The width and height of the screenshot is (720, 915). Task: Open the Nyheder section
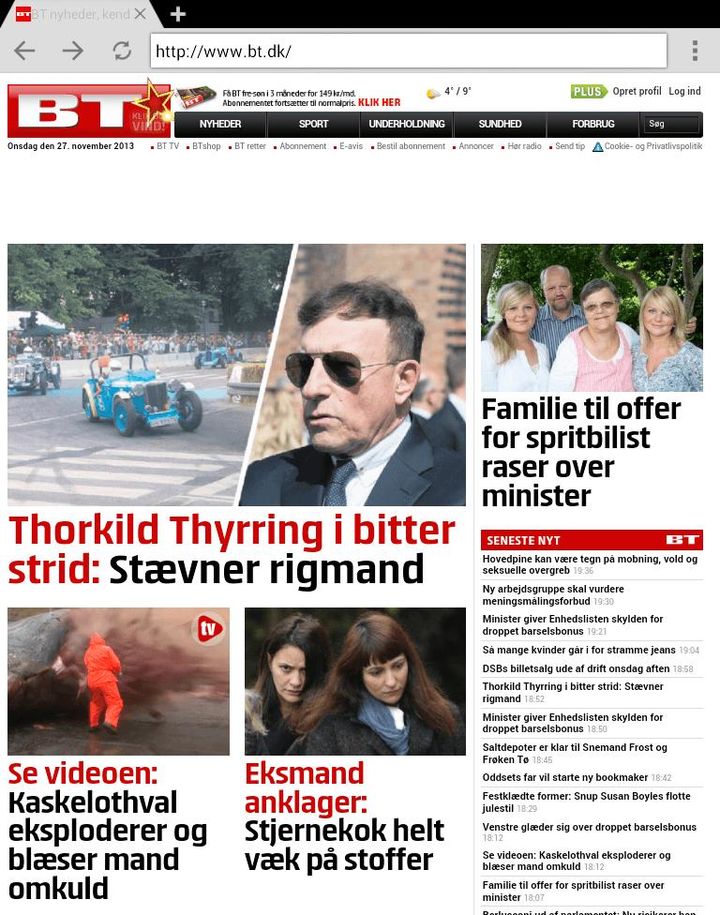click(x=220, y=124)
